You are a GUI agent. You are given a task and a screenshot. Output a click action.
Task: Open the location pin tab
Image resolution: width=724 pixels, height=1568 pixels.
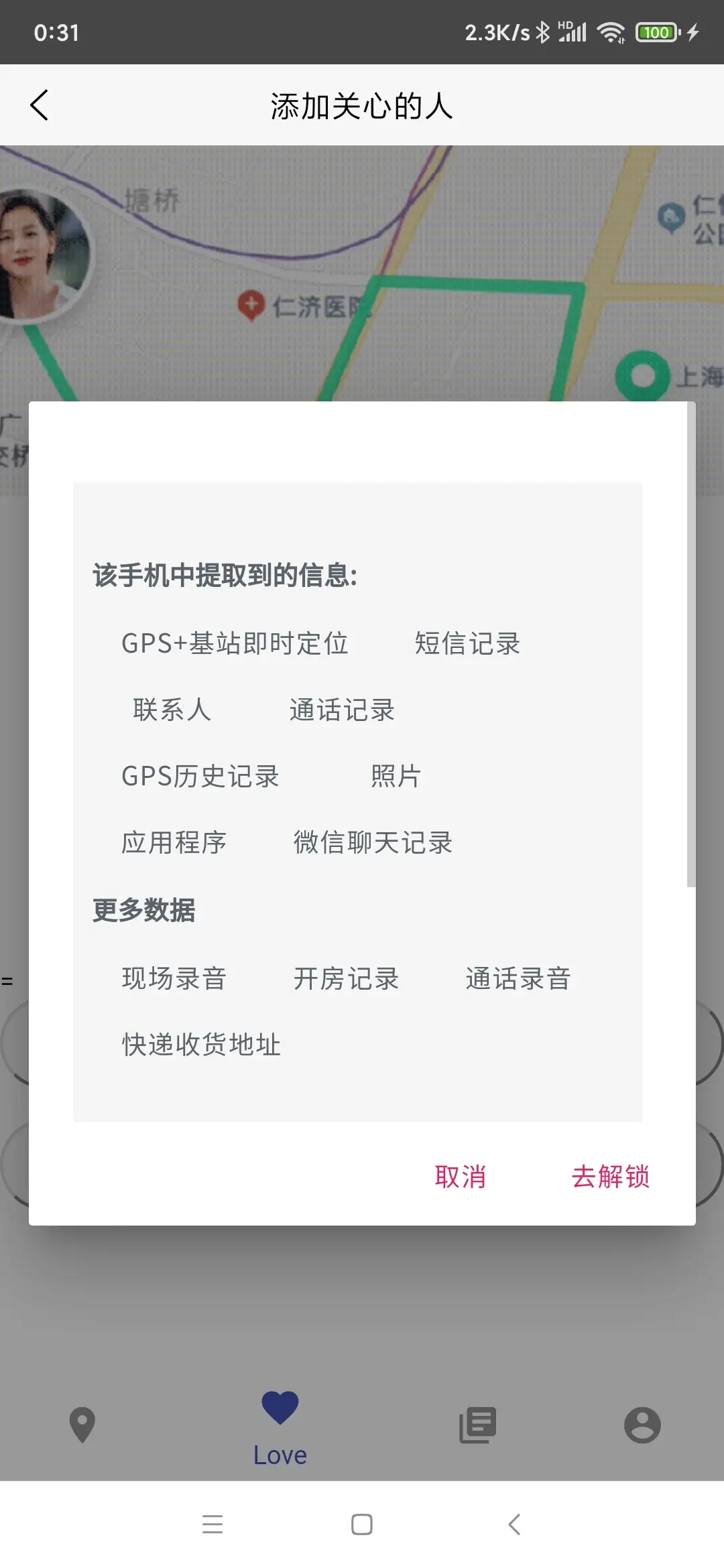pos(82,1425)
